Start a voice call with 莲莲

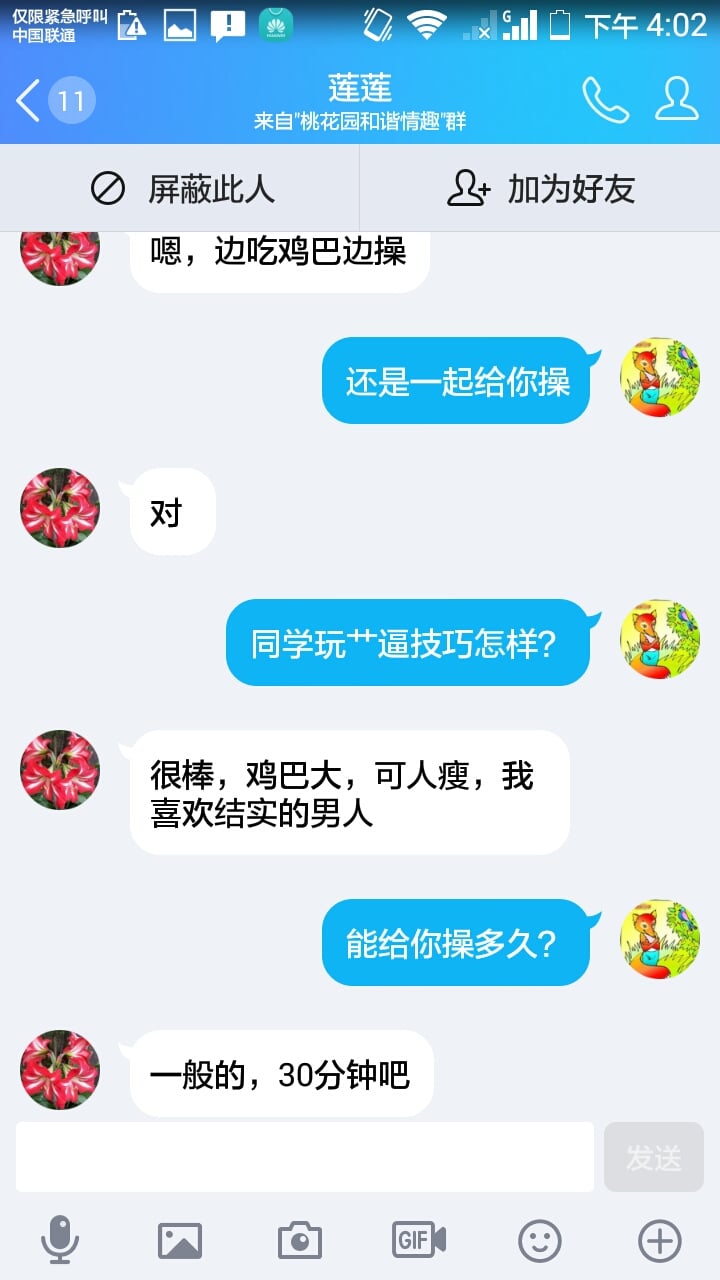(x=605, y=99)
